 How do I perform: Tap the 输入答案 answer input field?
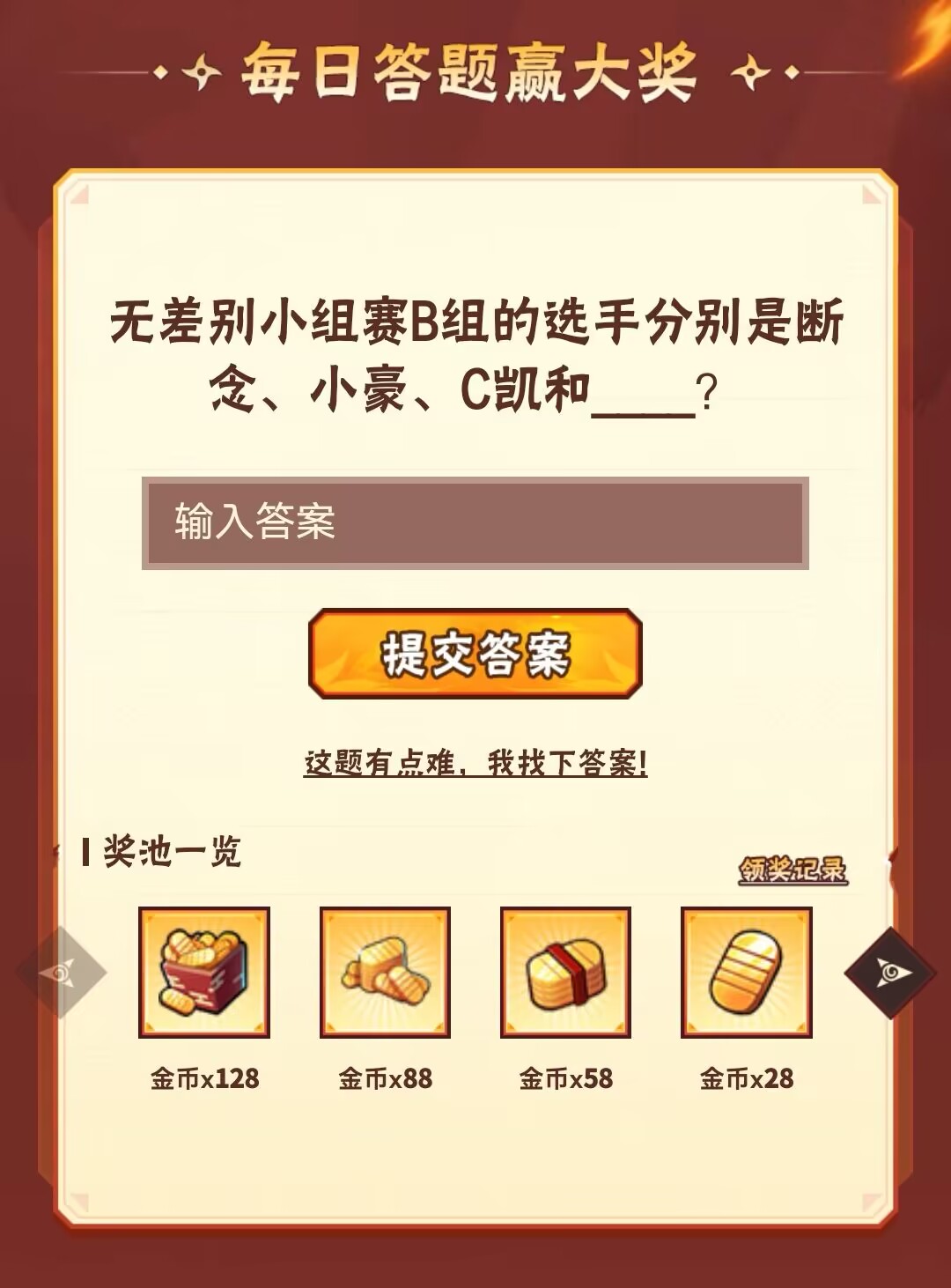[475, 522]
